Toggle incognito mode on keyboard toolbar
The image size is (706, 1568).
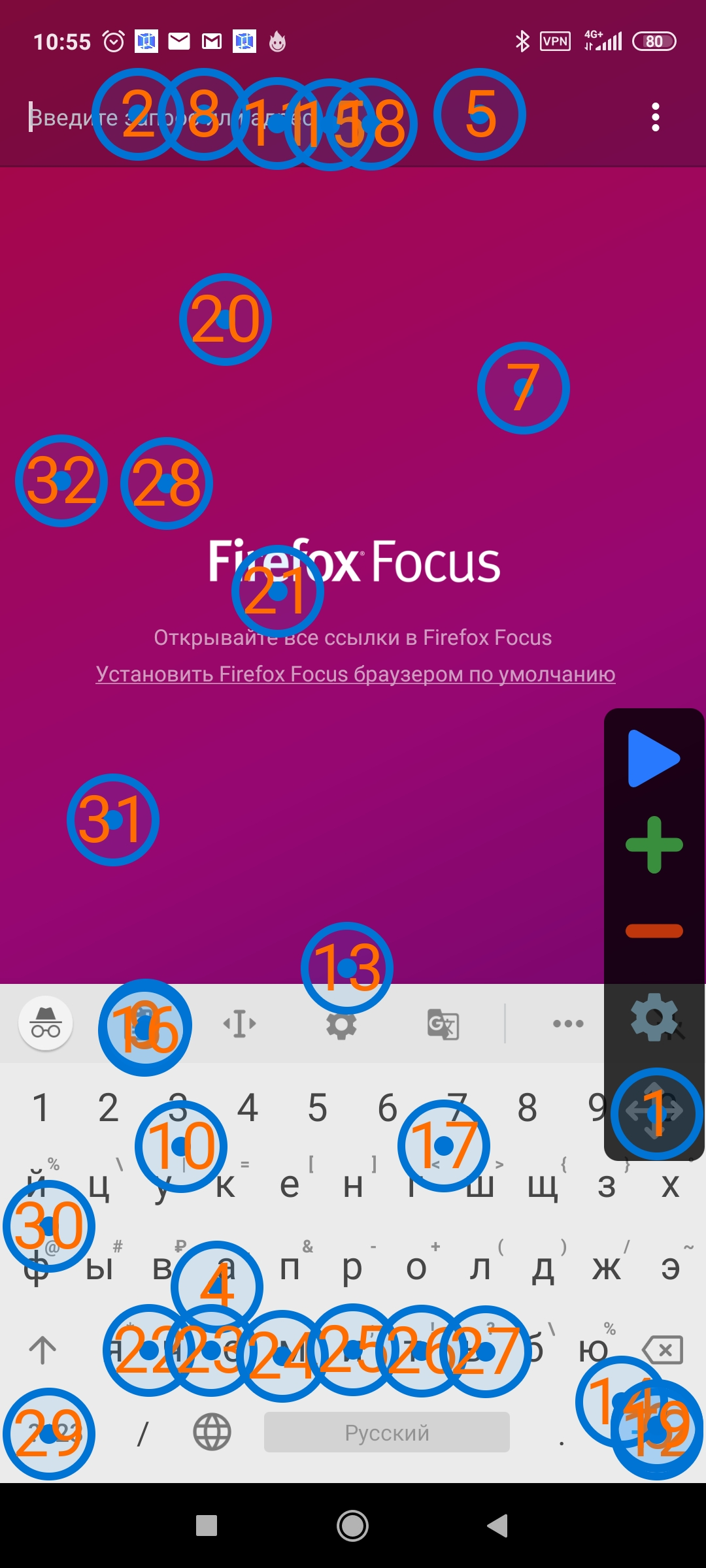pos(46,1024)
